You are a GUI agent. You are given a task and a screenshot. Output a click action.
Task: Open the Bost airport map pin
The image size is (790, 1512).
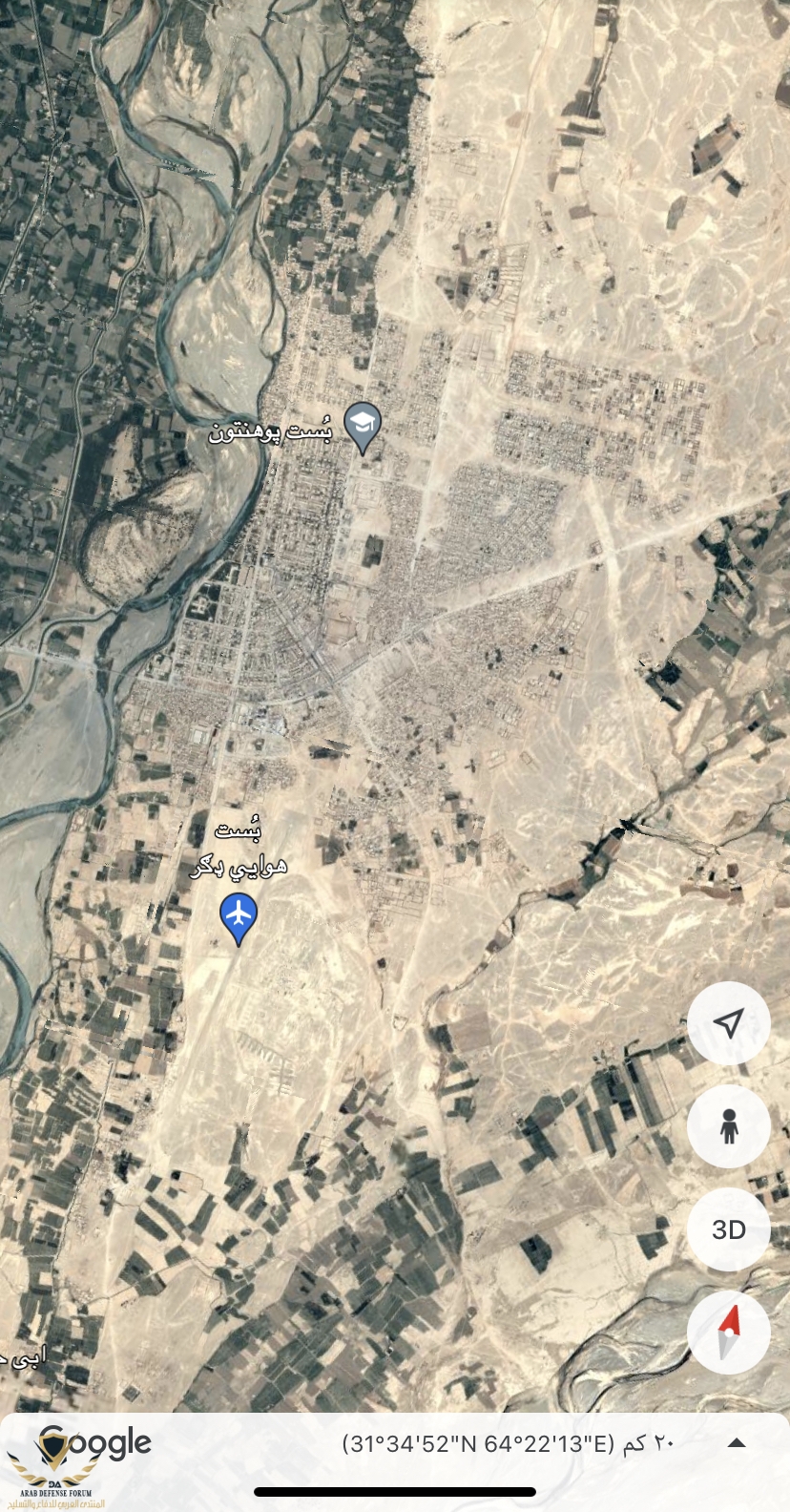point(239,915)
